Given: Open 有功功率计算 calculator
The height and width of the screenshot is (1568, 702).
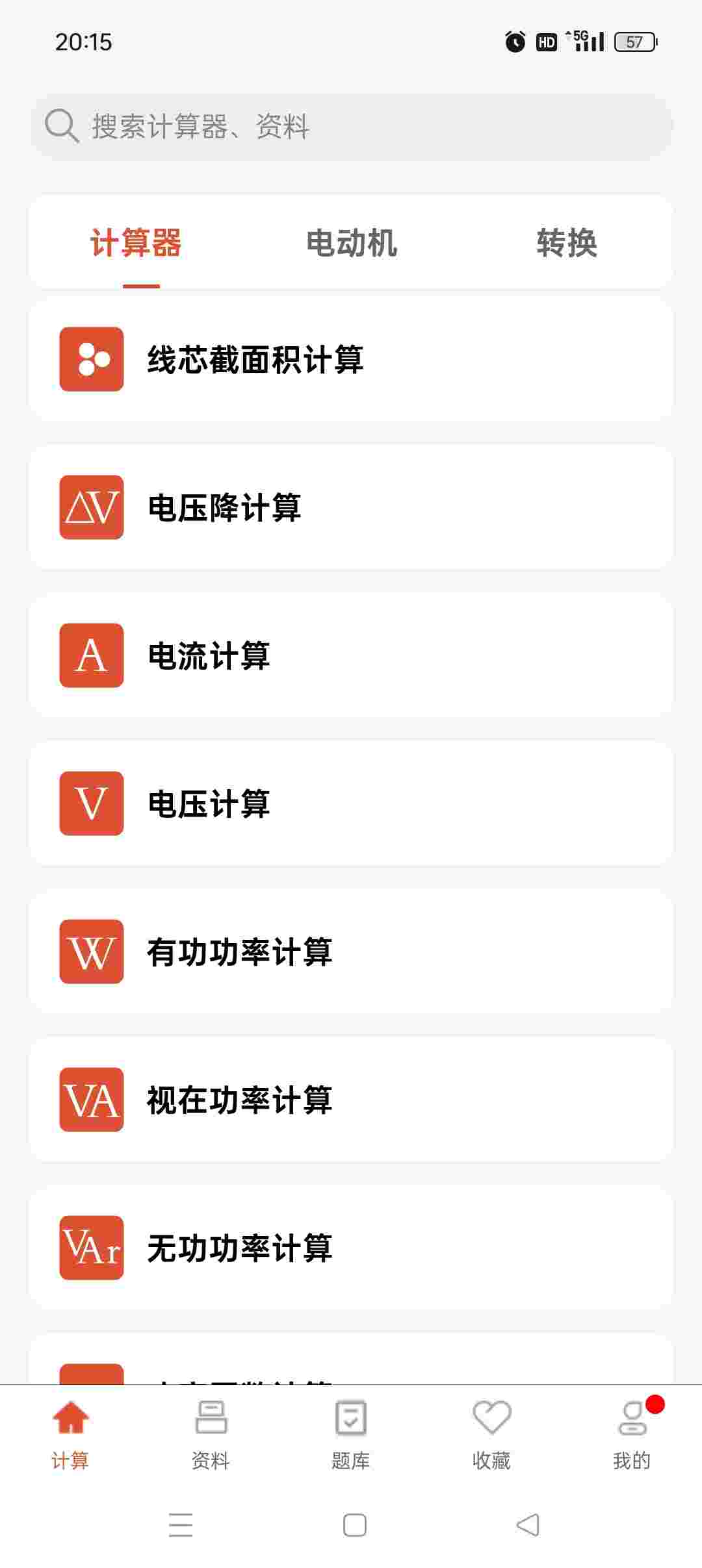Looking at the screenshot, I should pos(351,952).
